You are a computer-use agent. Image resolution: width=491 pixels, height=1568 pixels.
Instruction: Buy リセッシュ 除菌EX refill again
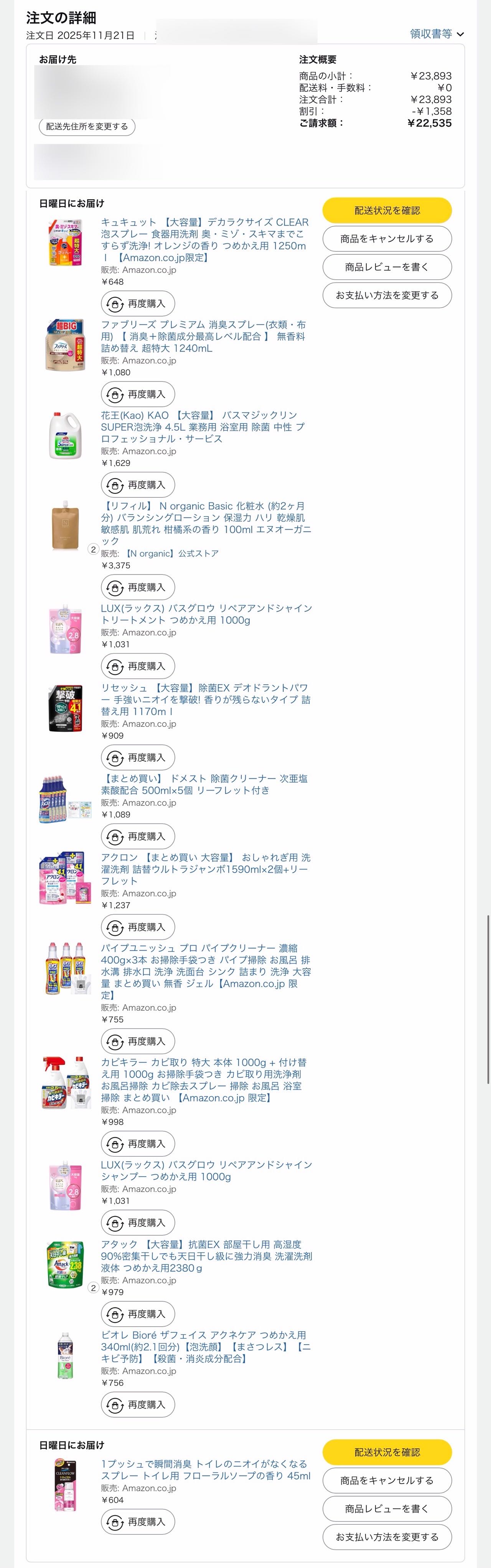[x=137, y=758]
